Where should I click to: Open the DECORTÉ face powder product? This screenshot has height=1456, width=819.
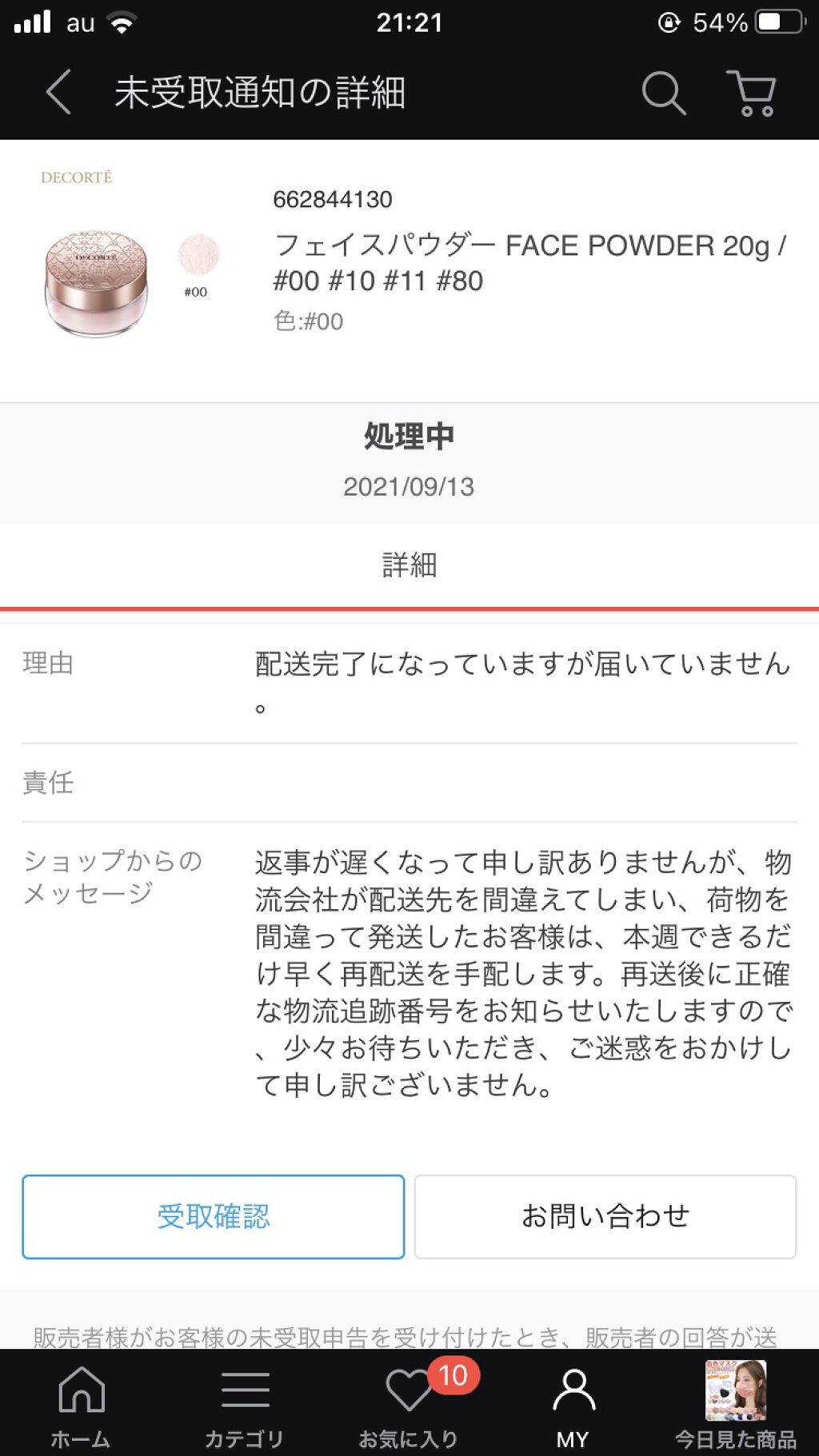[x=528, y=263]
